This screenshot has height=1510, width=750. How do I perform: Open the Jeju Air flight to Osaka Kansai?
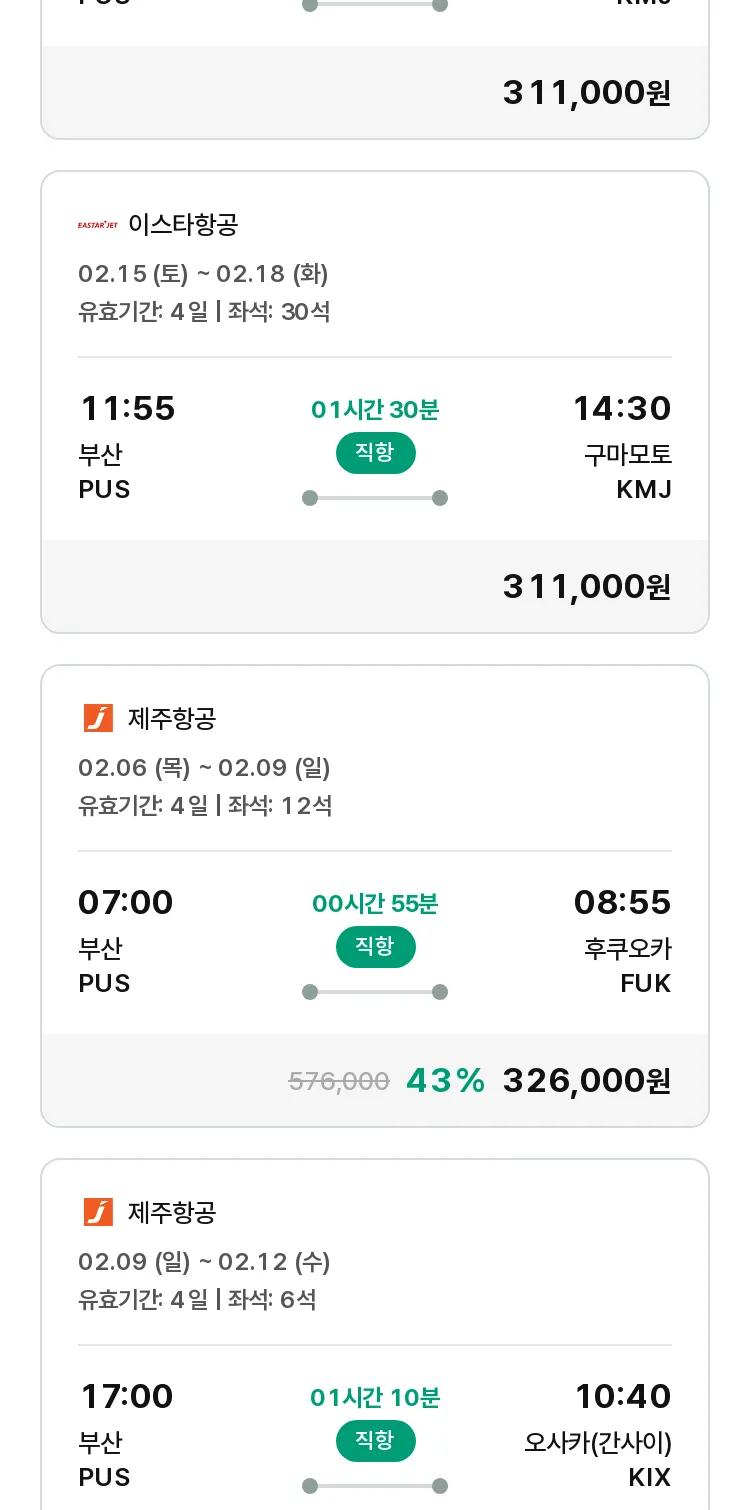click(x=375, y=1334)
